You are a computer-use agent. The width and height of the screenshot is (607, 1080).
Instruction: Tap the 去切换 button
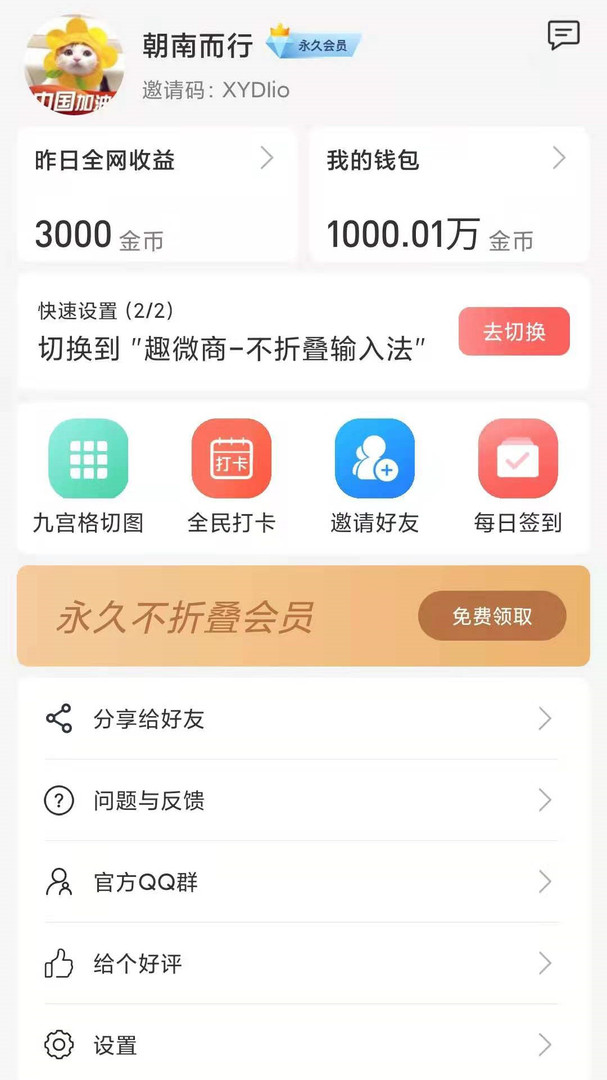pyautogui.click(x=514, y=332)
